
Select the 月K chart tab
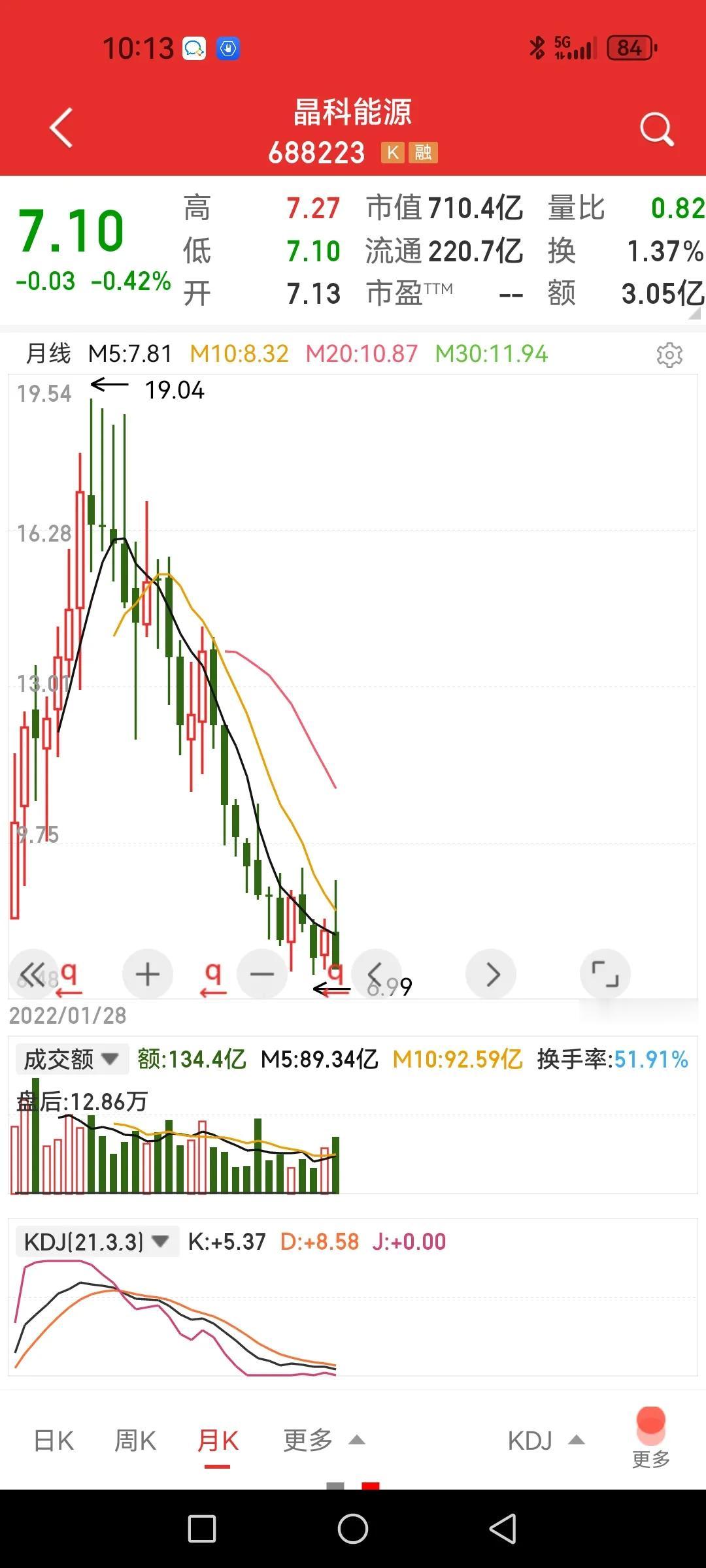218,1441
